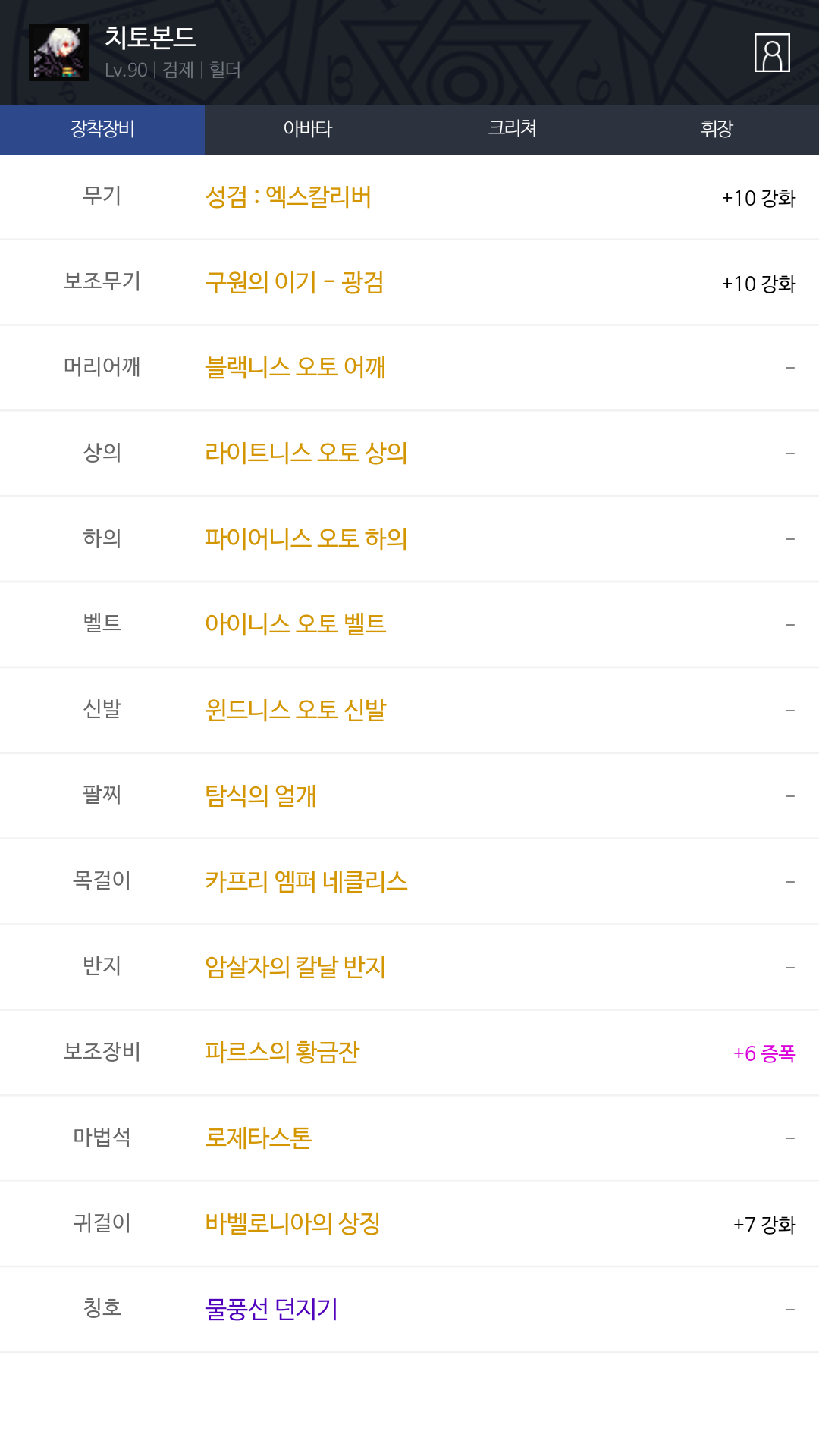
Task: Select the 장착장비 tab
Action: pyautogui.click(x=102, y=130)
